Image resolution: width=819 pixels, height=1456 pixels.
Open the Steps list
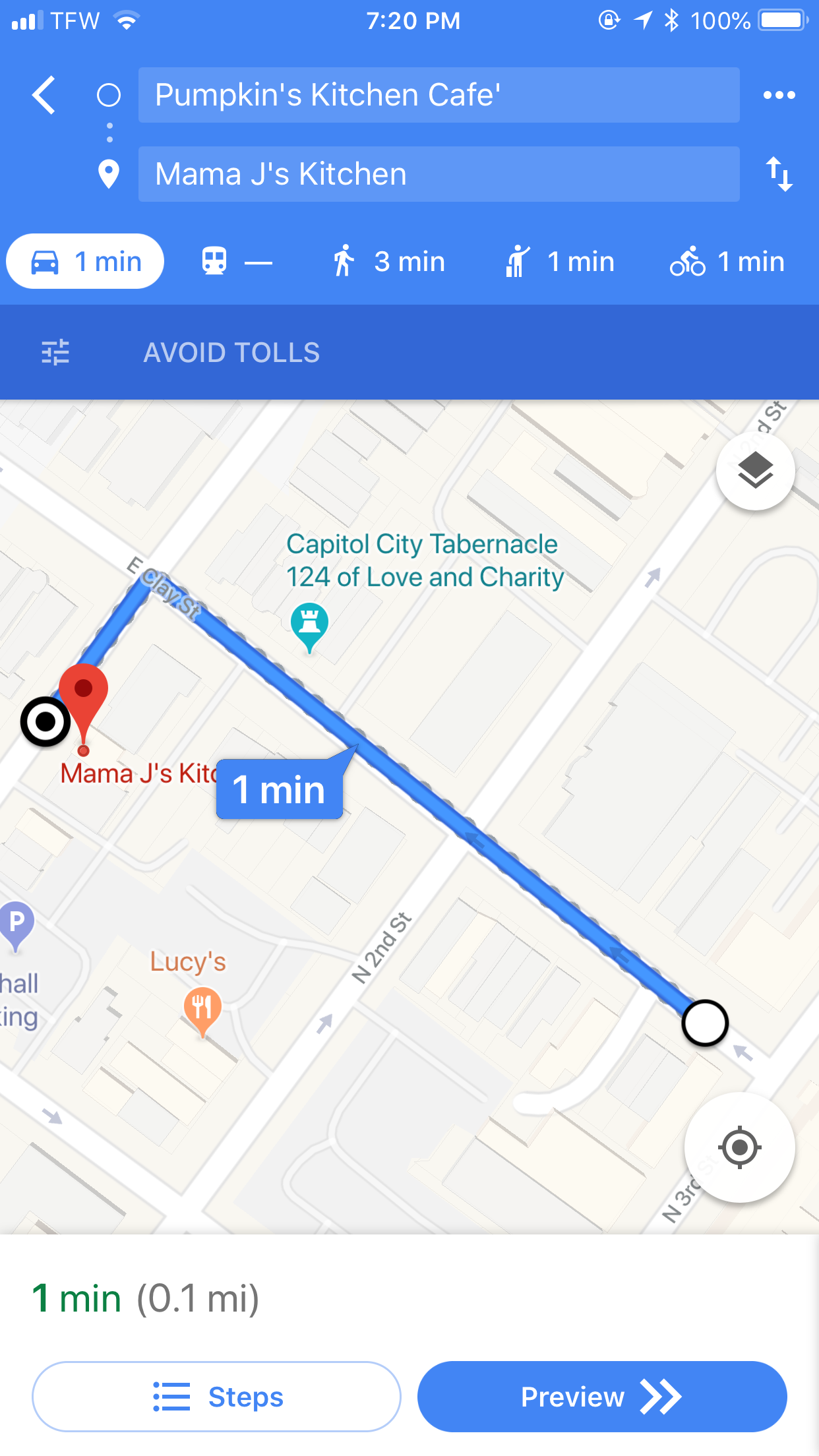tap(216, 1397)
